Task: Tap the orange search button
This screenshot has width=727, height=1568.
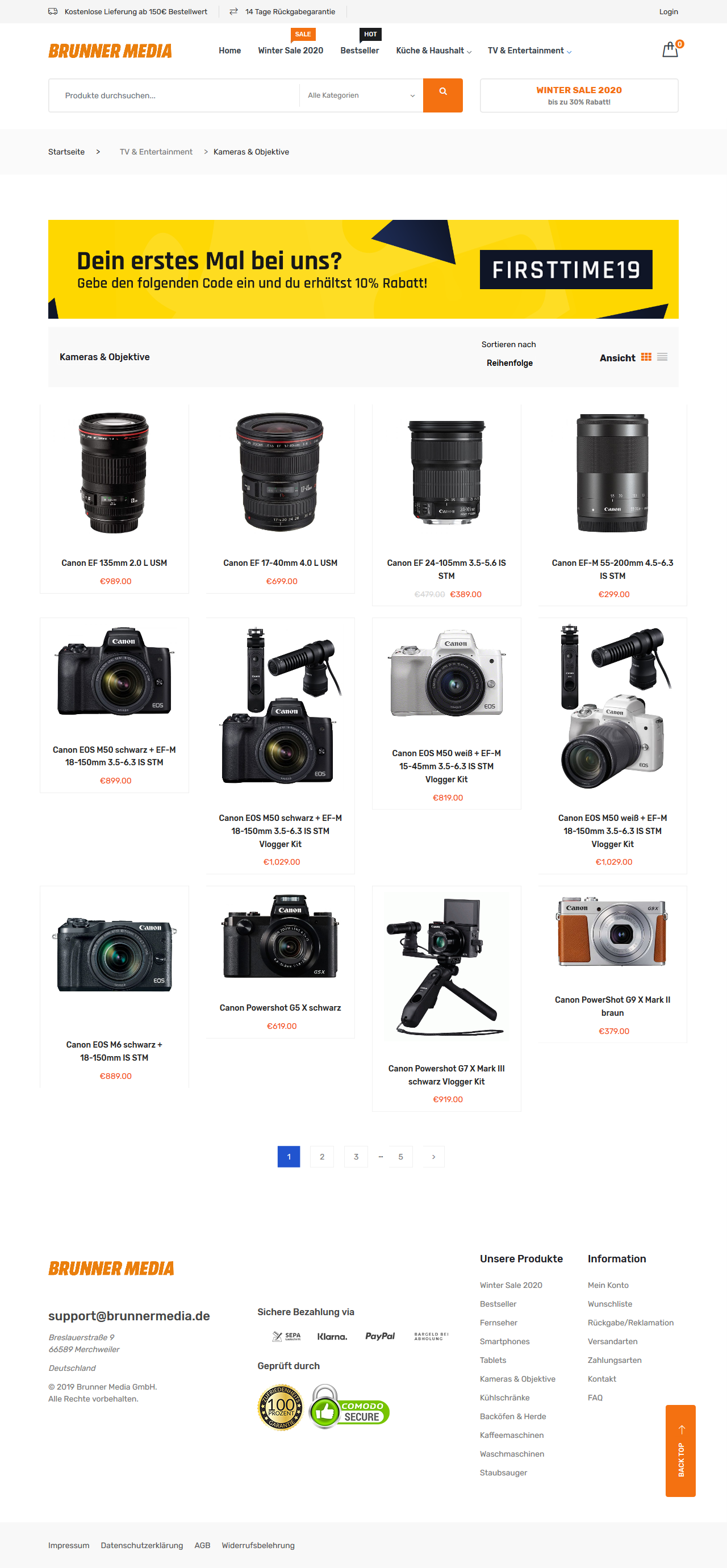Action: point(443,95)
